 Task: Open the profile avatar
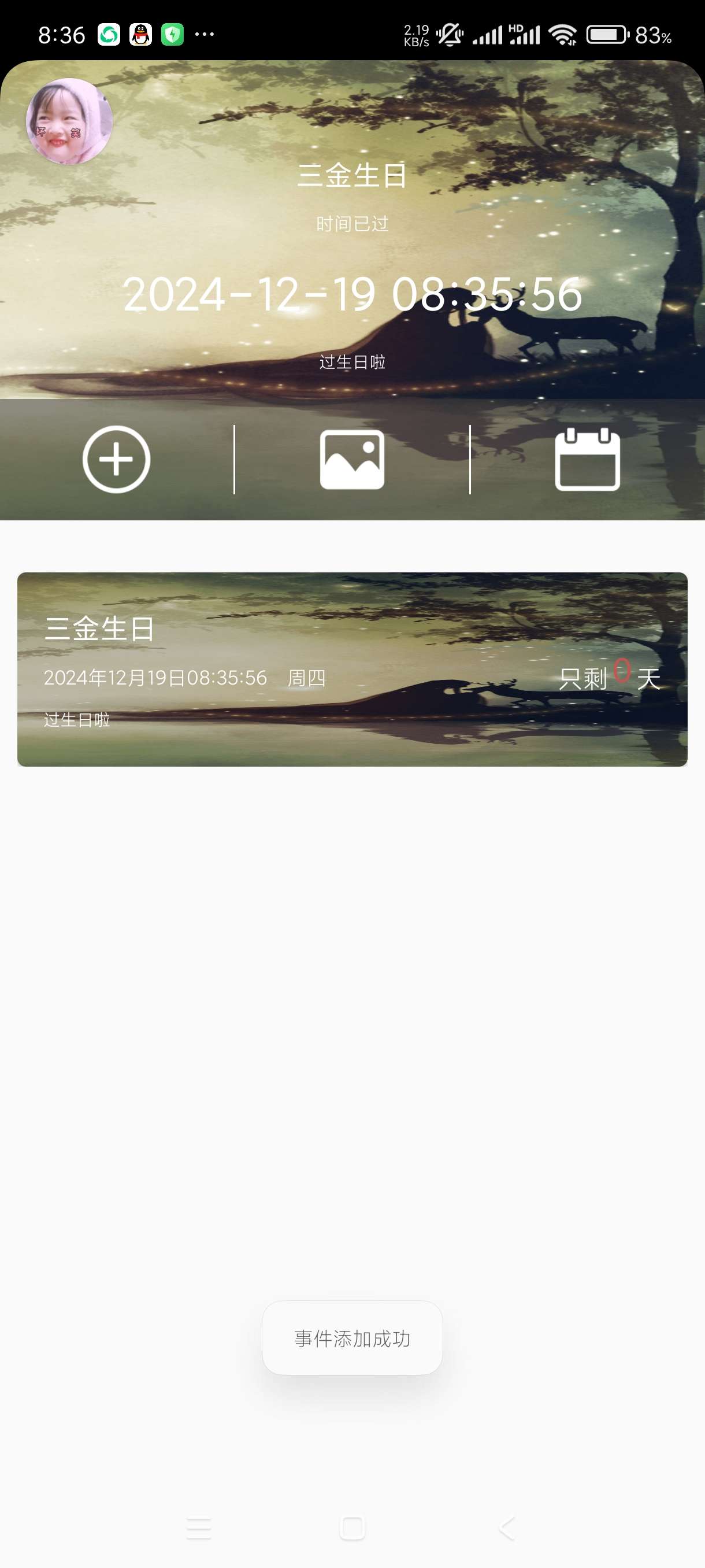69,121
